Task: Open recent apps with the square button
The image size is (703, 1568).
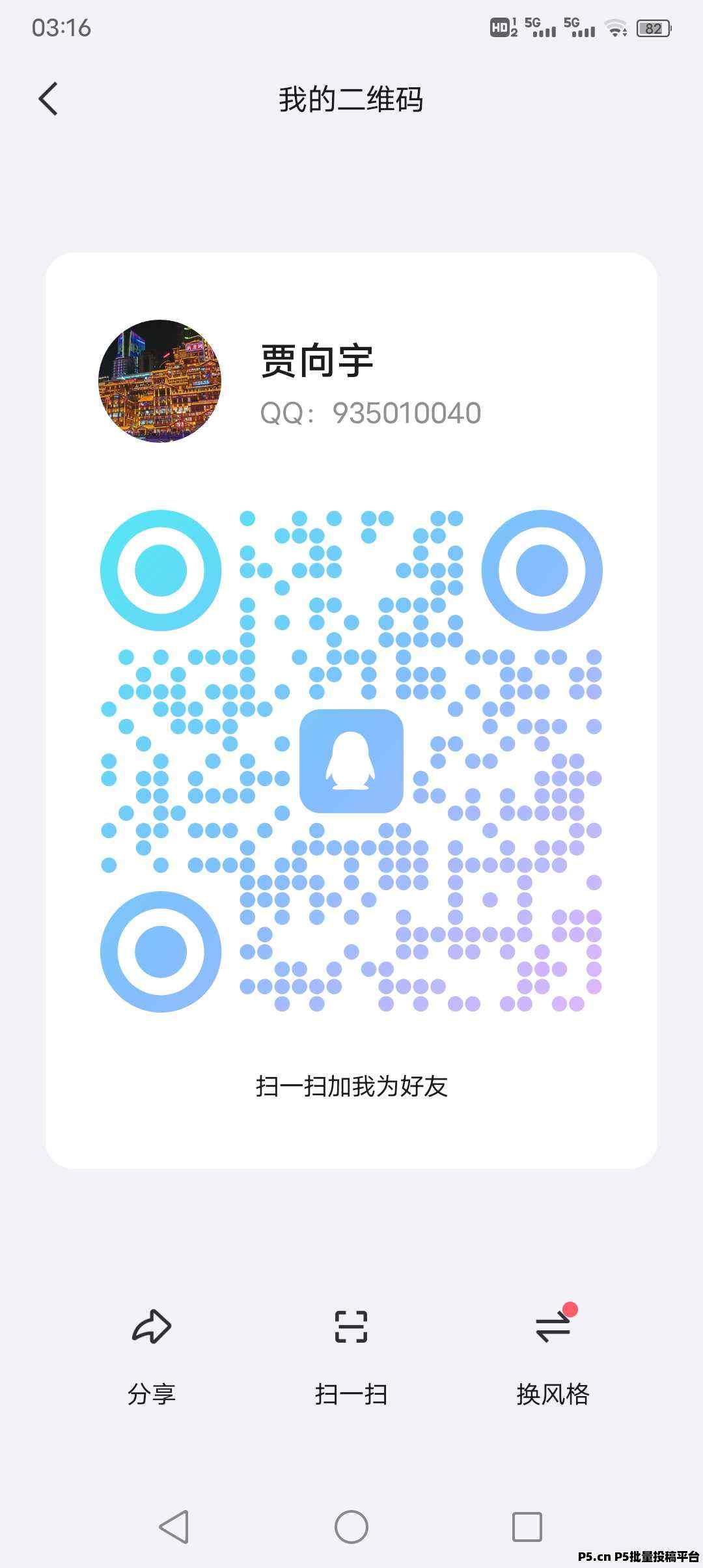Action: click(x=527, y=1526)
